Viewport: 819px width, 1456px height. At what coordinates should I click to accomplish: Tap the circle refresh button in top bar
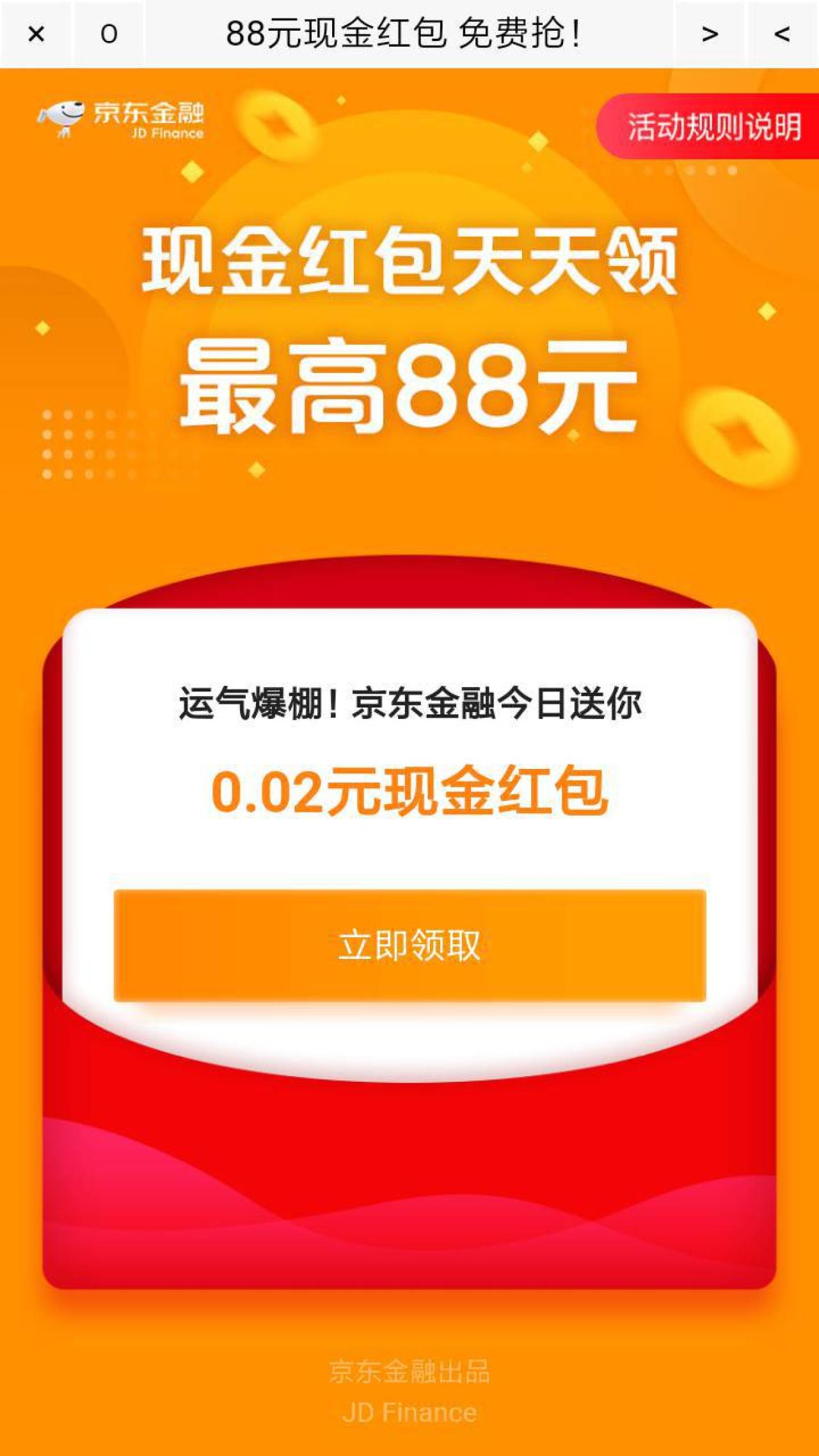tap(109, 34)
